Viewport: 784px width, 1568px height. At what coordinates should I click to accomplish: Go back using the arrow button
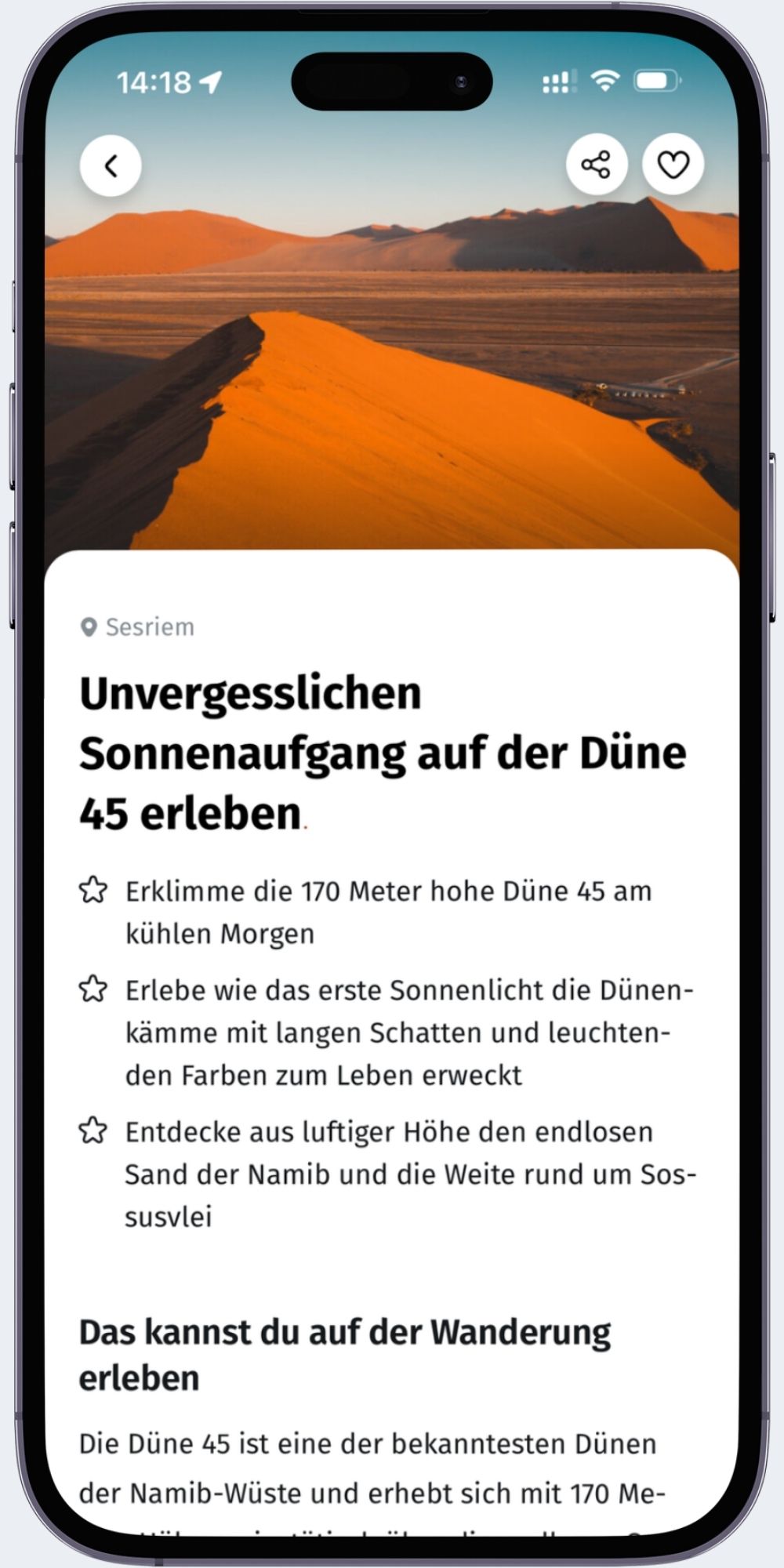(111, 166)
